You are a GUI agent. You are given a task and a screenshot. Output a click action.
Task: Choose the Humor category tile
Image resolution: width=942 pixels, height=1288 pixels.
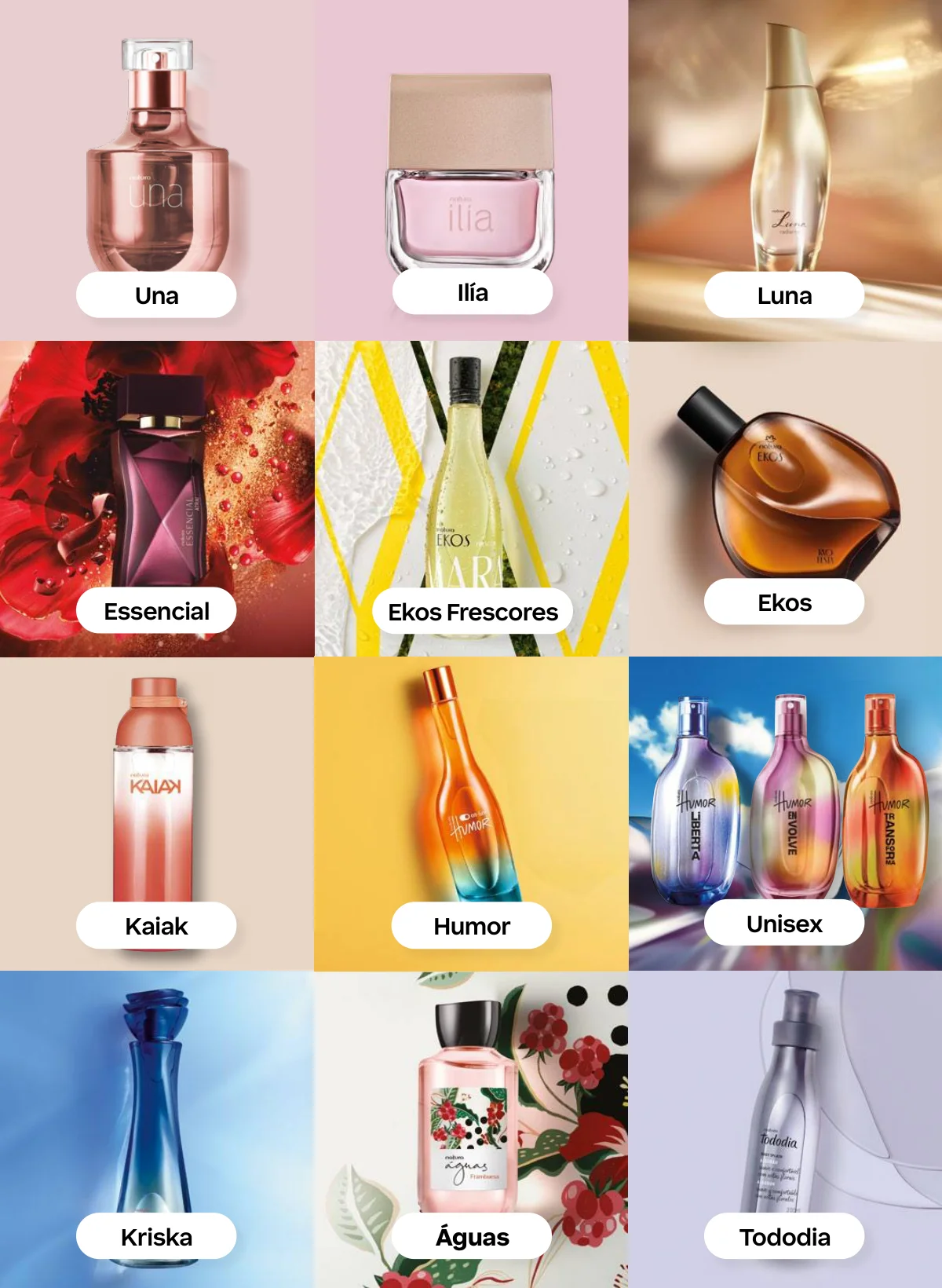pyautogui.click(x=472, y=925)
